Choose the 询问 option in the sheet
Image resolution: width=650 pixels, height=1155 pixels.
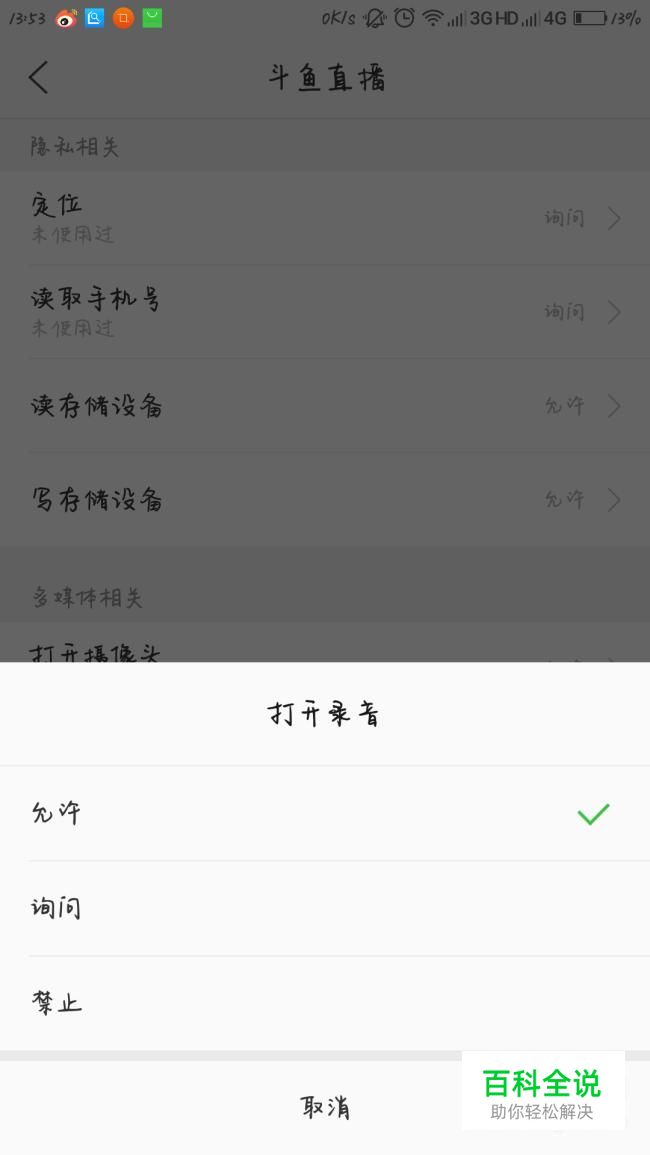tap(325, 908)
